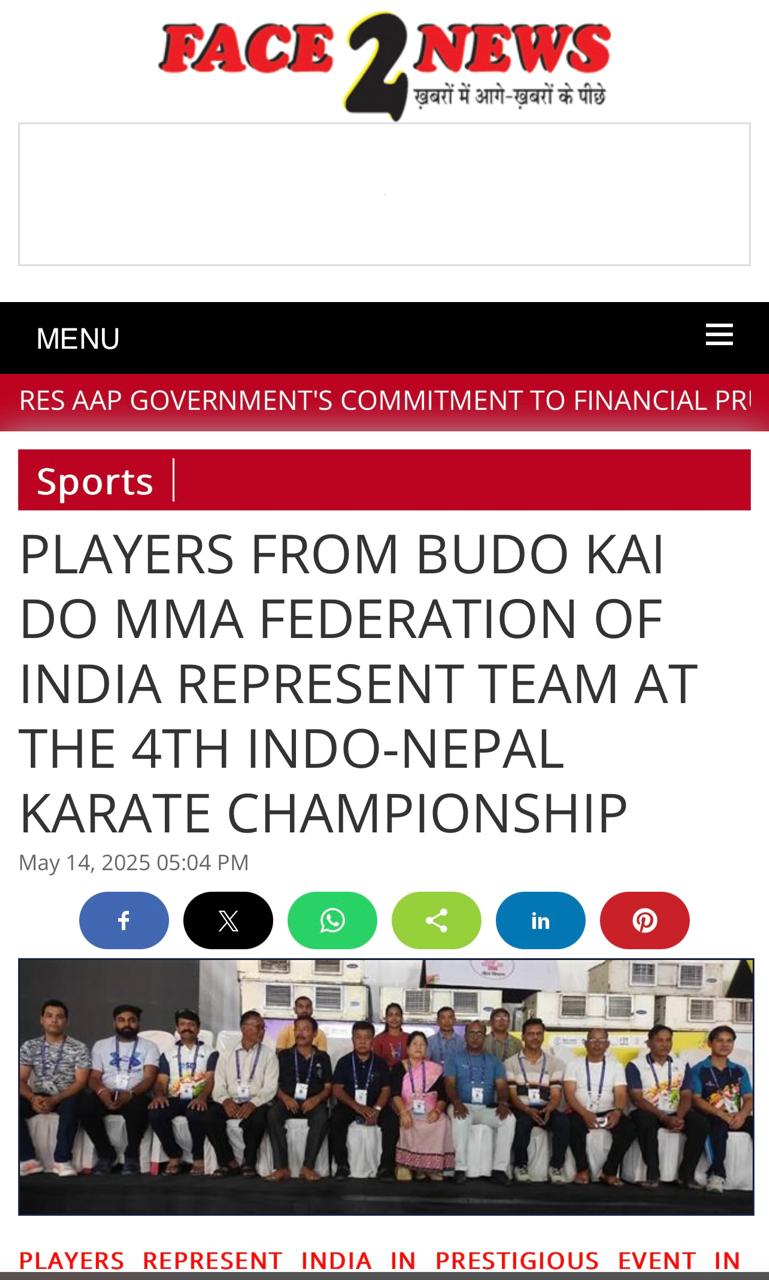Open the Sports section label

95,481
